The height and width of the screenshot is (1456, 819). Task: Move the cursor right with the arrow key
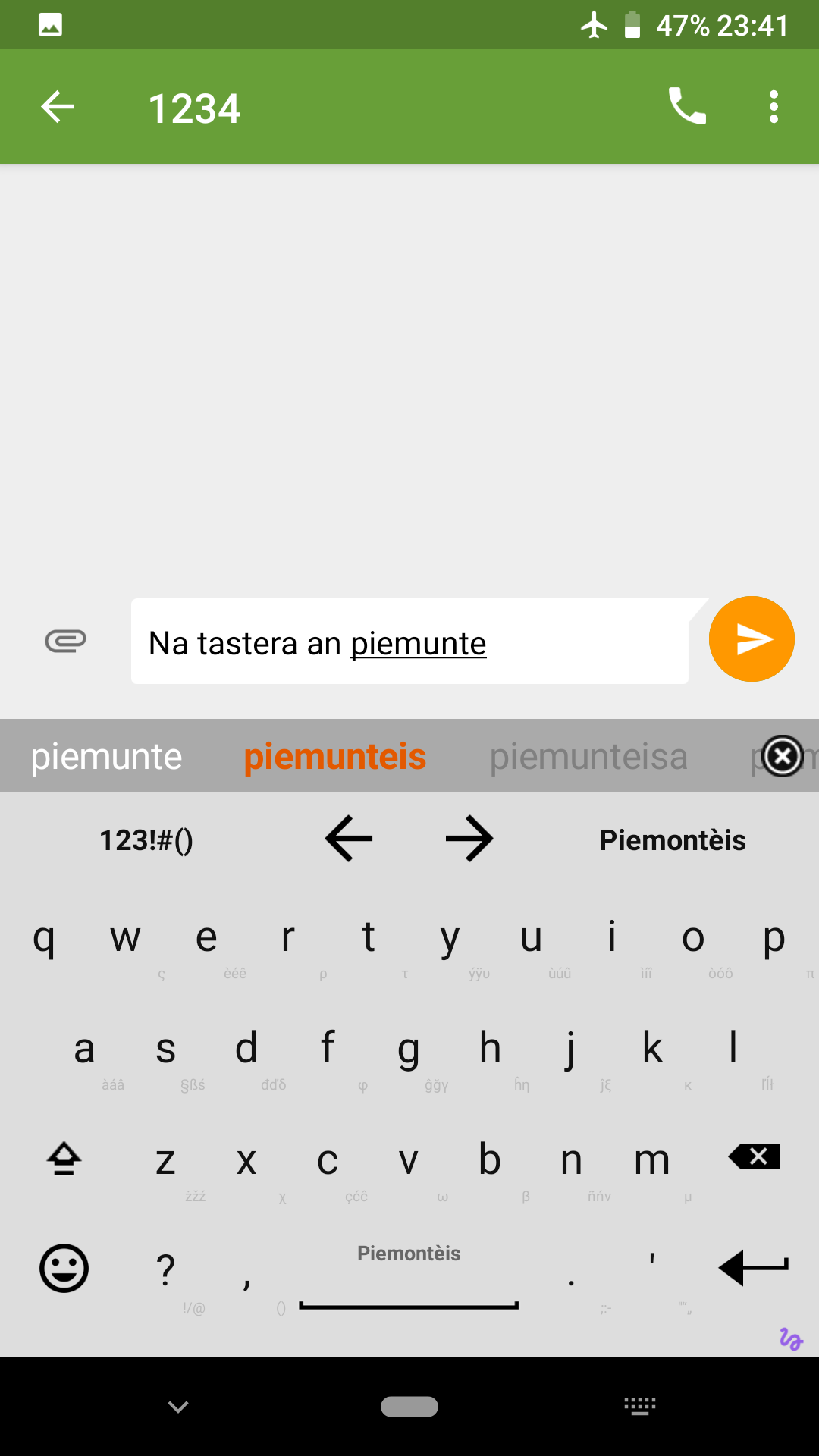click(x=469, y=839)
